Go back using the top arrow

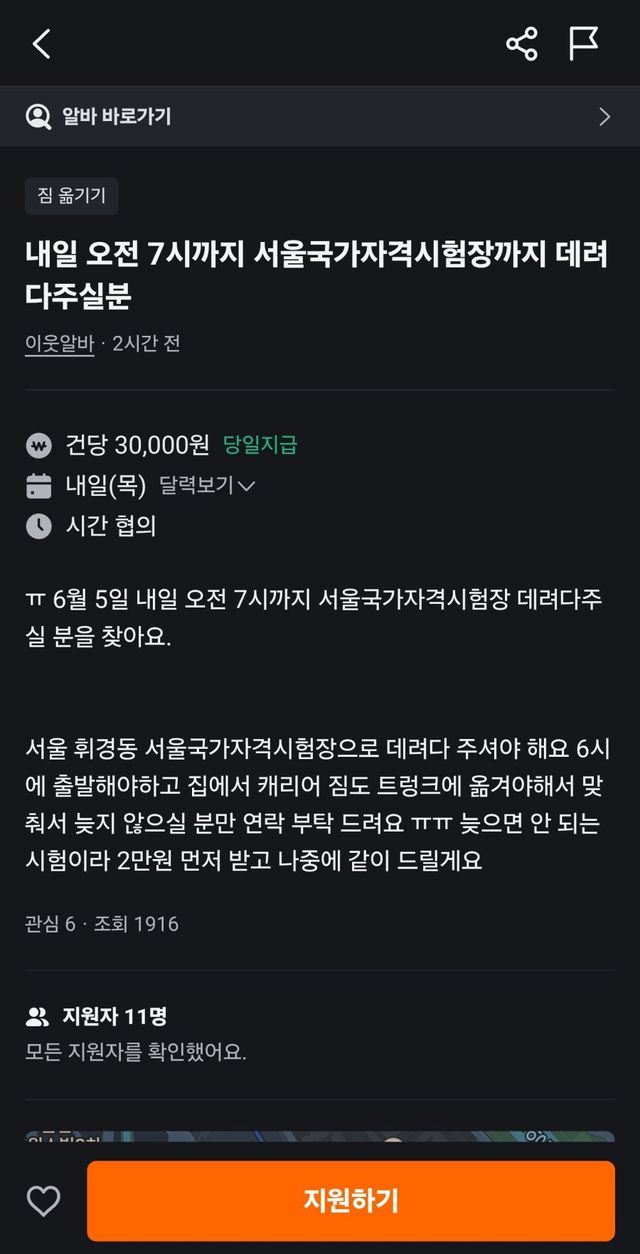point(41,44)
